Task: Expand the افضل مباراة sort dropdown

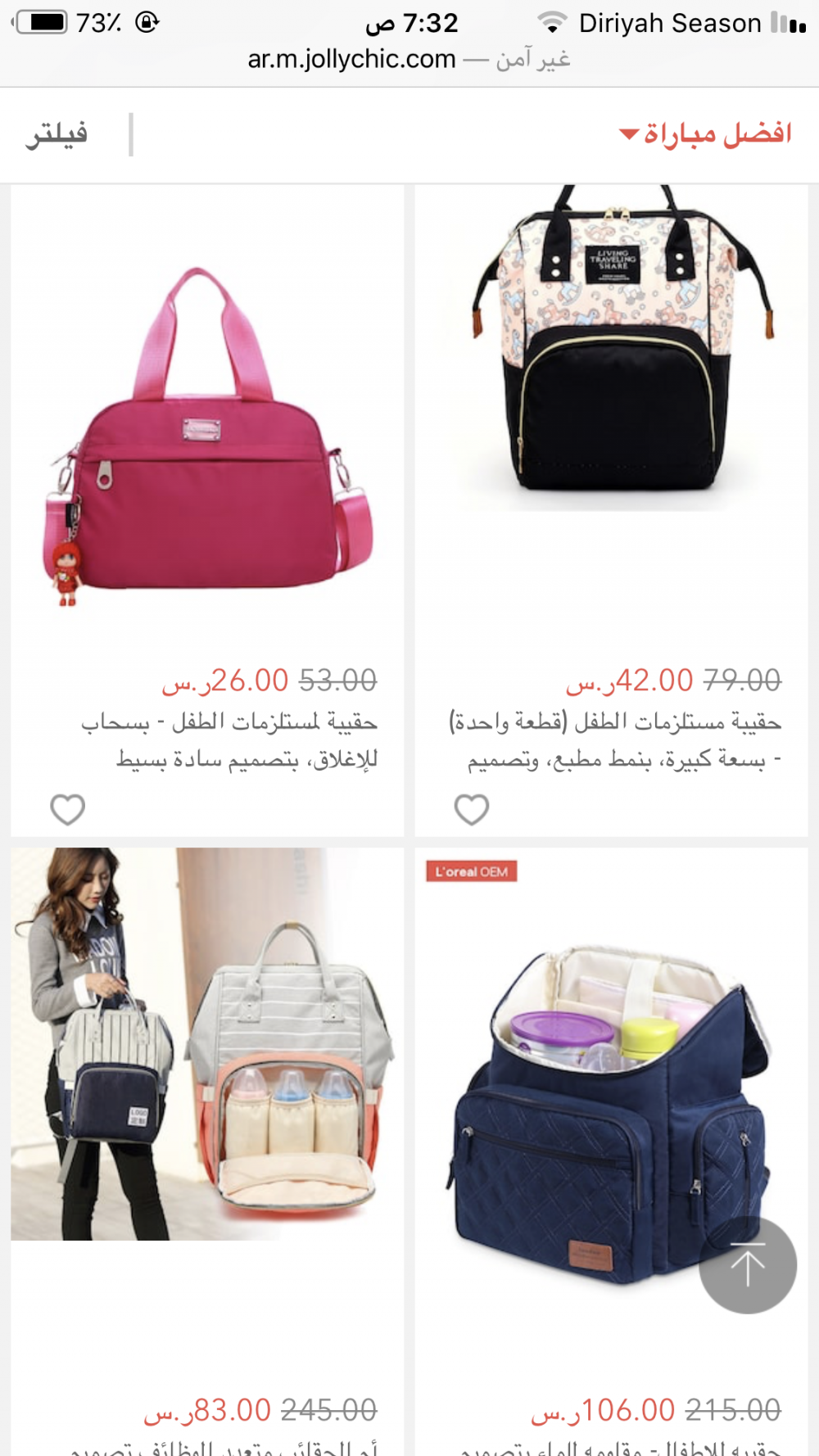Action: pos(705,133)
